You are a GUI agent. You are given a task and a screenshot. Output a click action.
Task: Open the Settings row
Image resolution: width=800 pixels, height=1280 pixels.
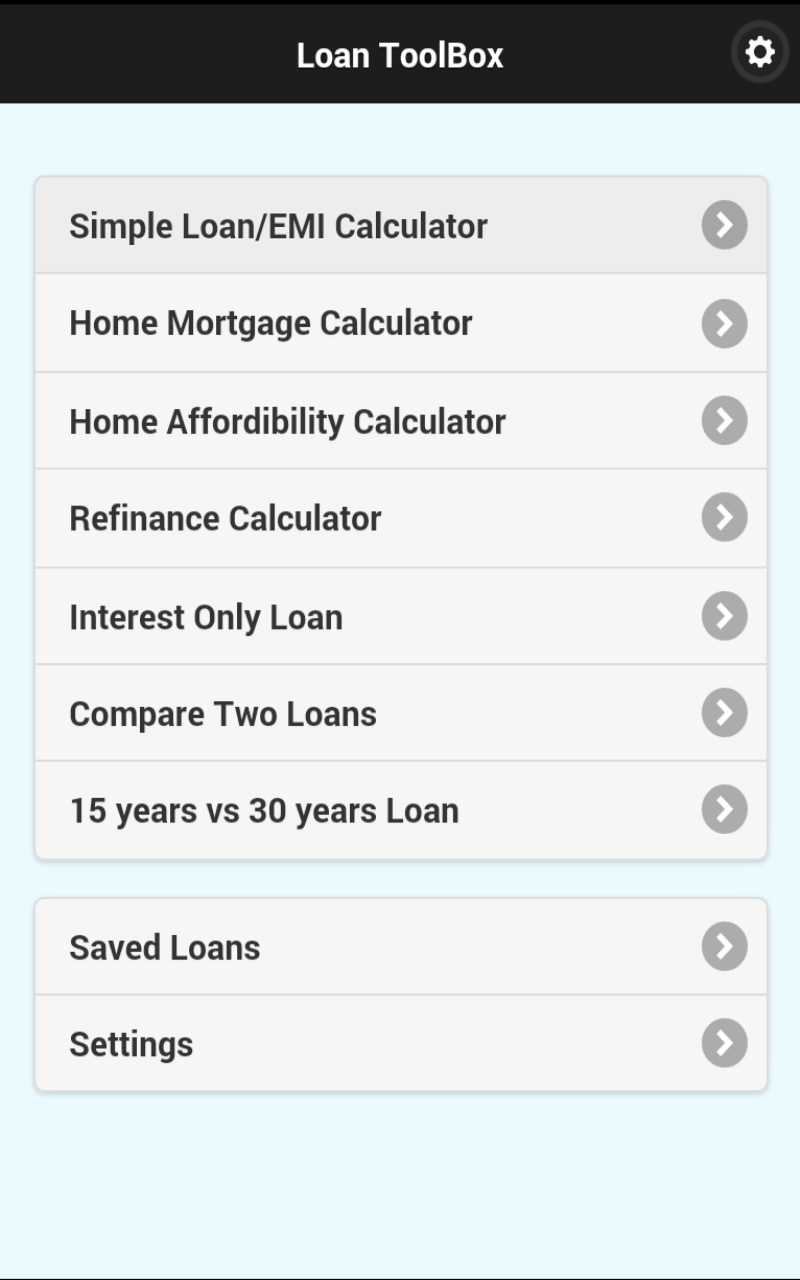(x=400, y=1044)
